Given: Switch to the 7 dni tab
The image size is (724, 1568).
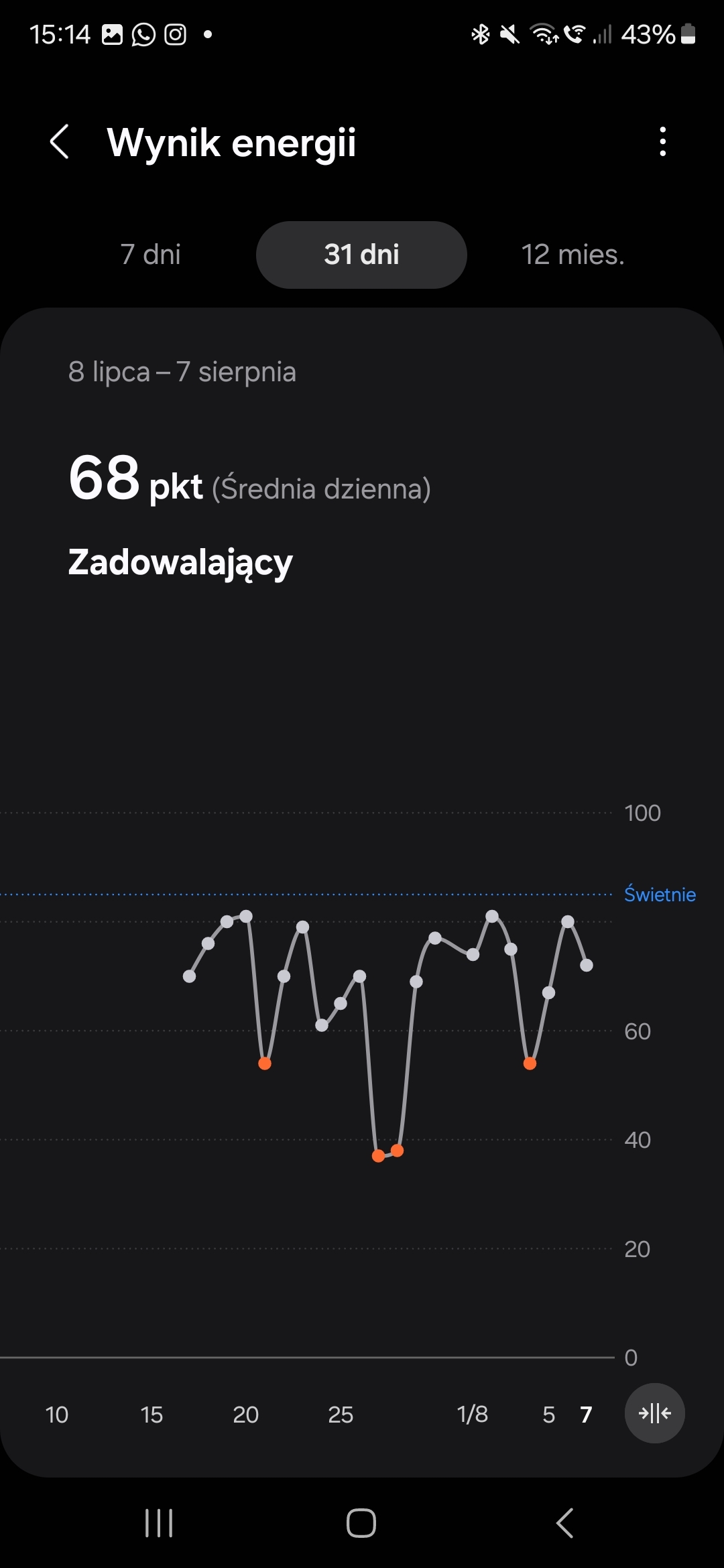Looking at the screenshot, I should (151, 255).
